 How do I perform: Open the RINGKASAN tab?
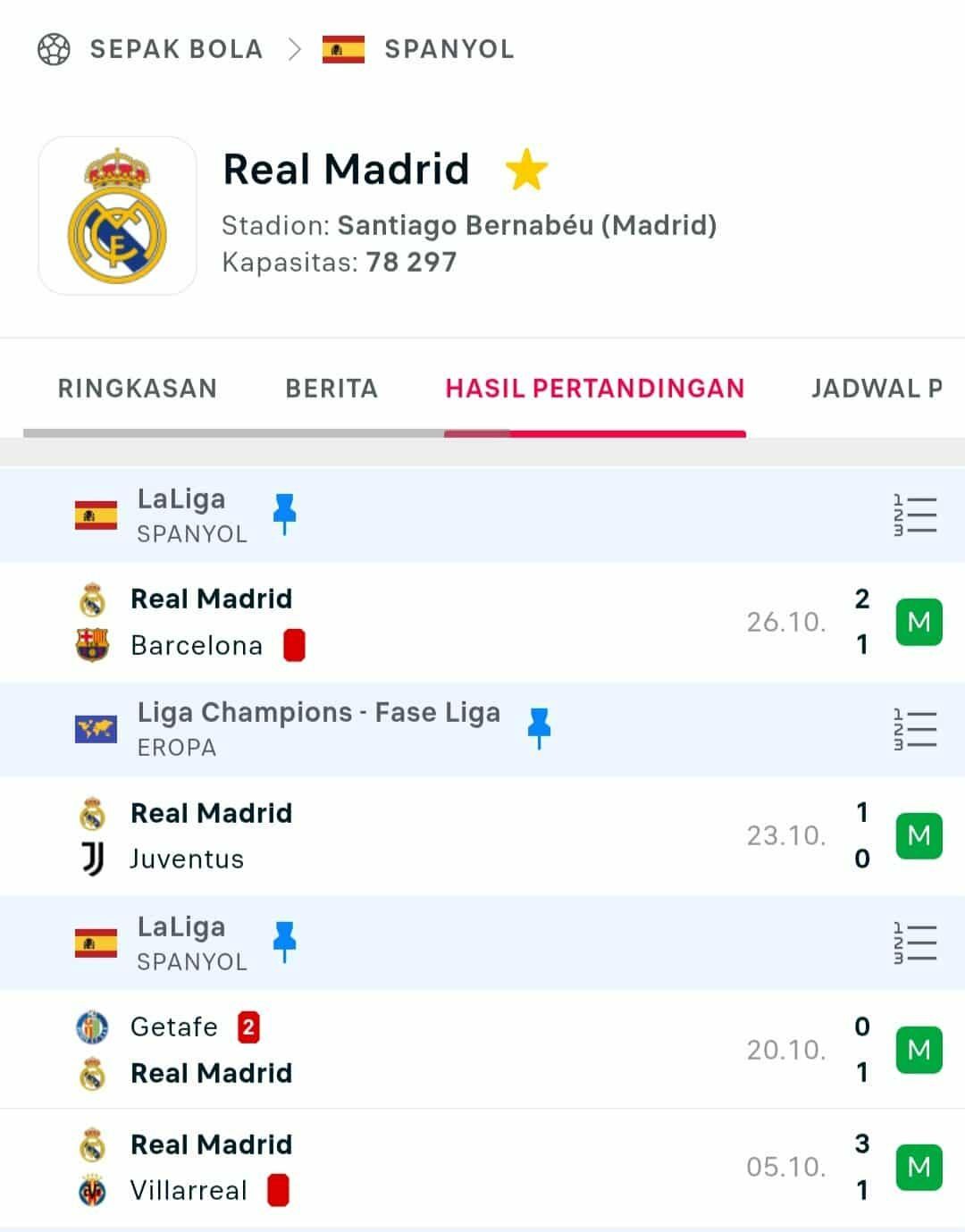point(138,388)
